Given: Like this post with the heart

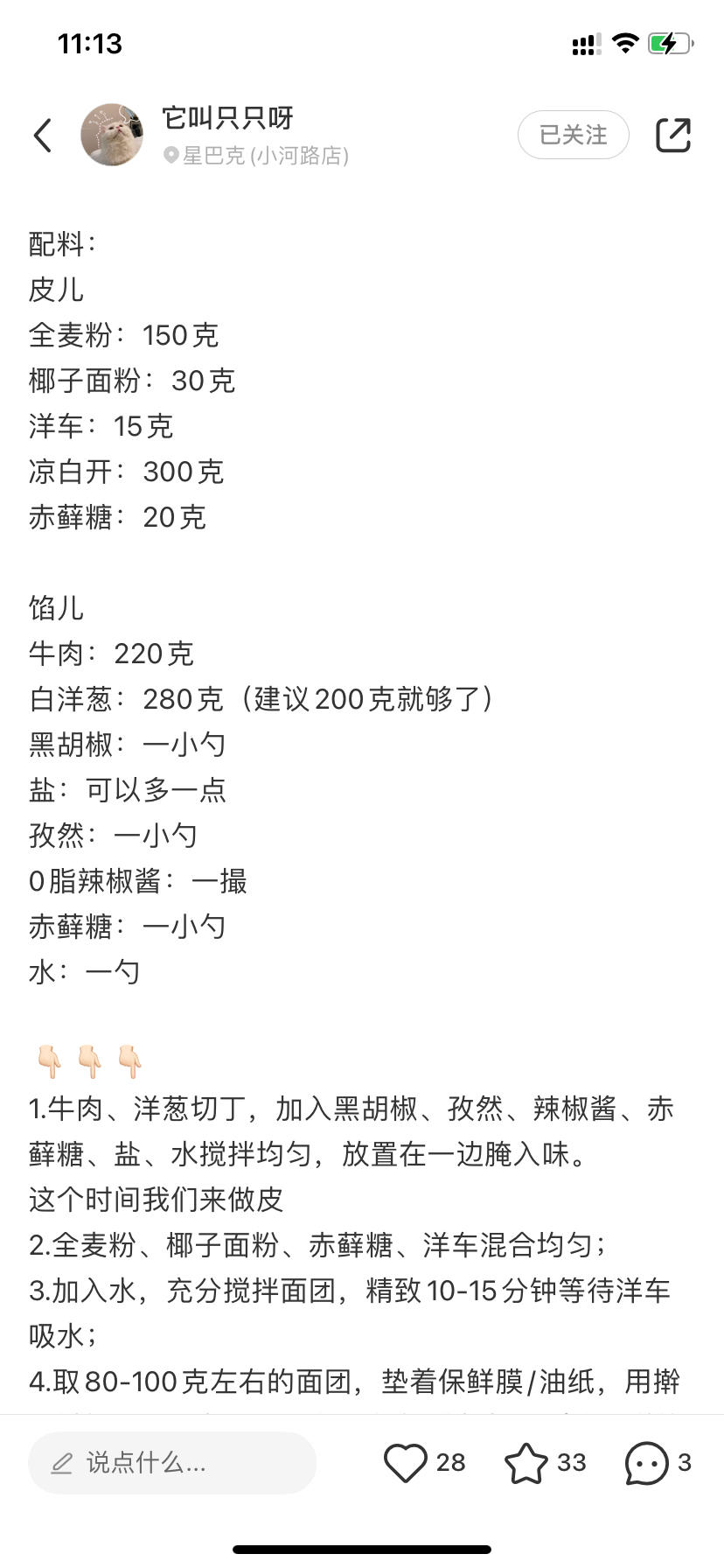Looking at the screenshot, I should point(405,1462).
